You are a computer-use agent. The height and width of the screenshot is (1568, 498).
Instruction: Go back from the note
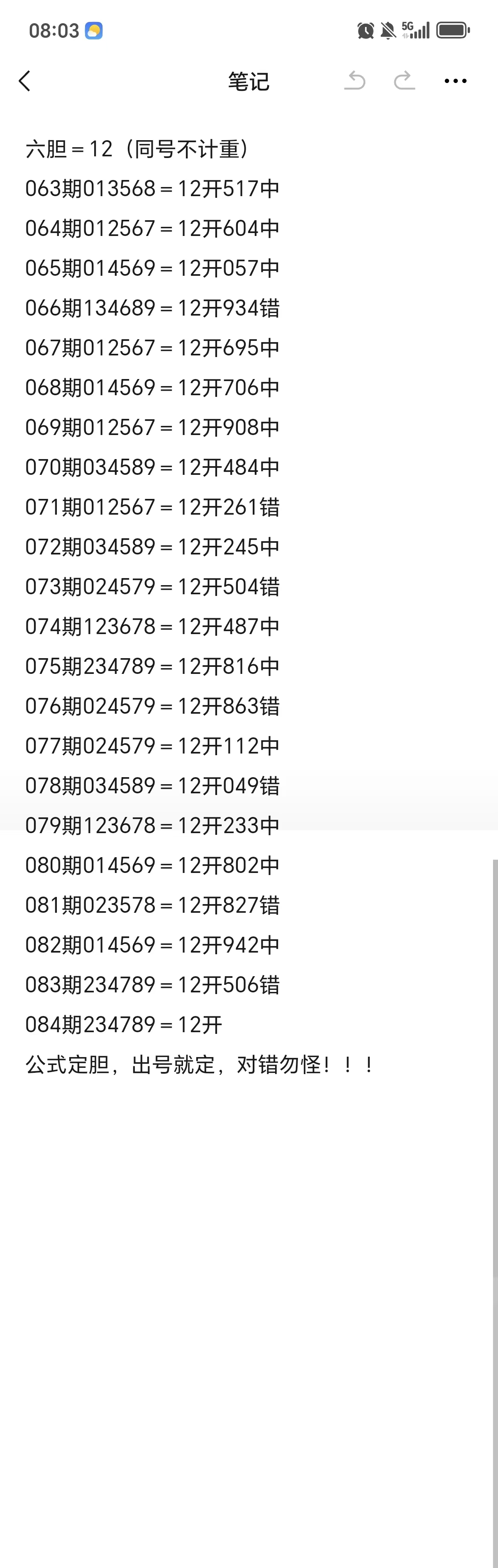coord(24,81)
